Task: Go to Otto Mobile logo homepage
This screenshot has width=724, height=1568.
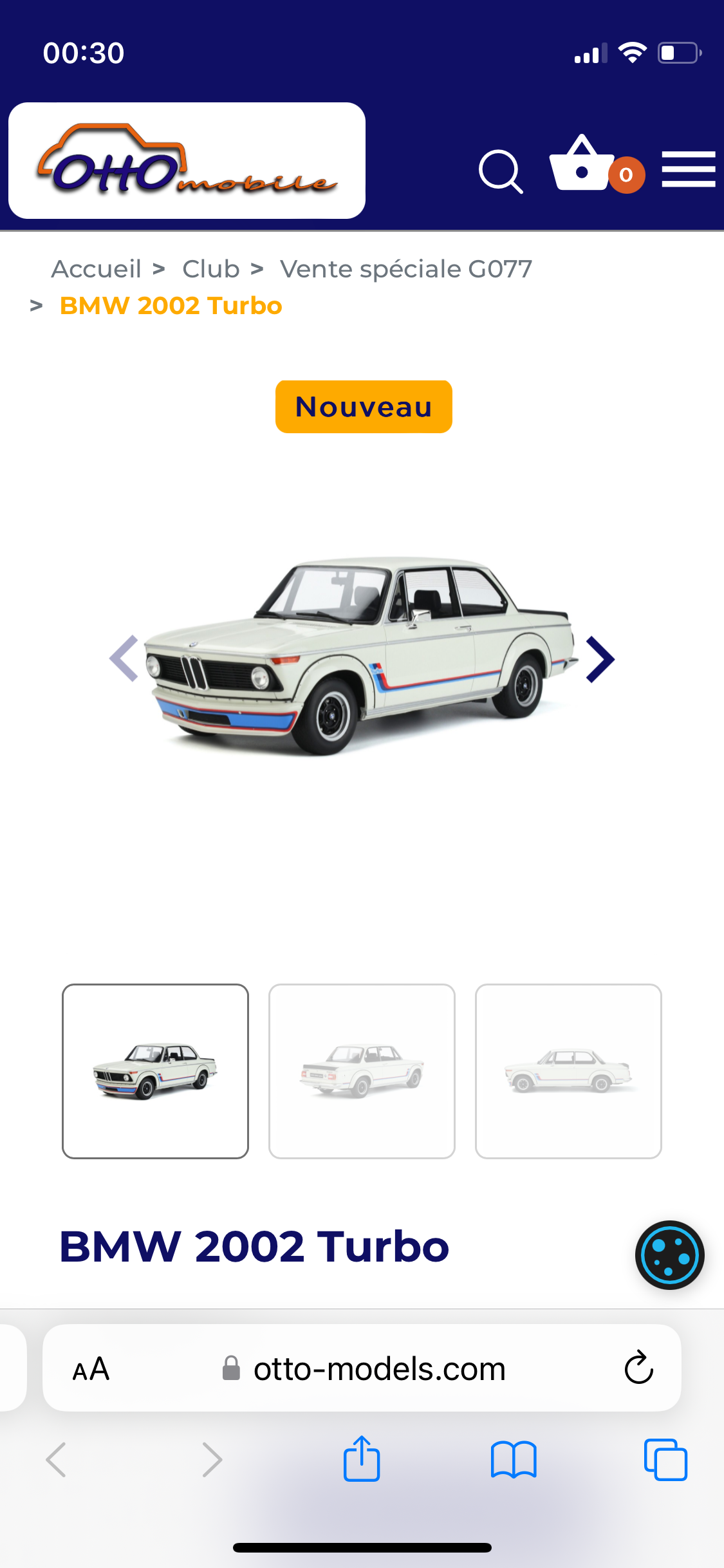Action: point(187,160)
